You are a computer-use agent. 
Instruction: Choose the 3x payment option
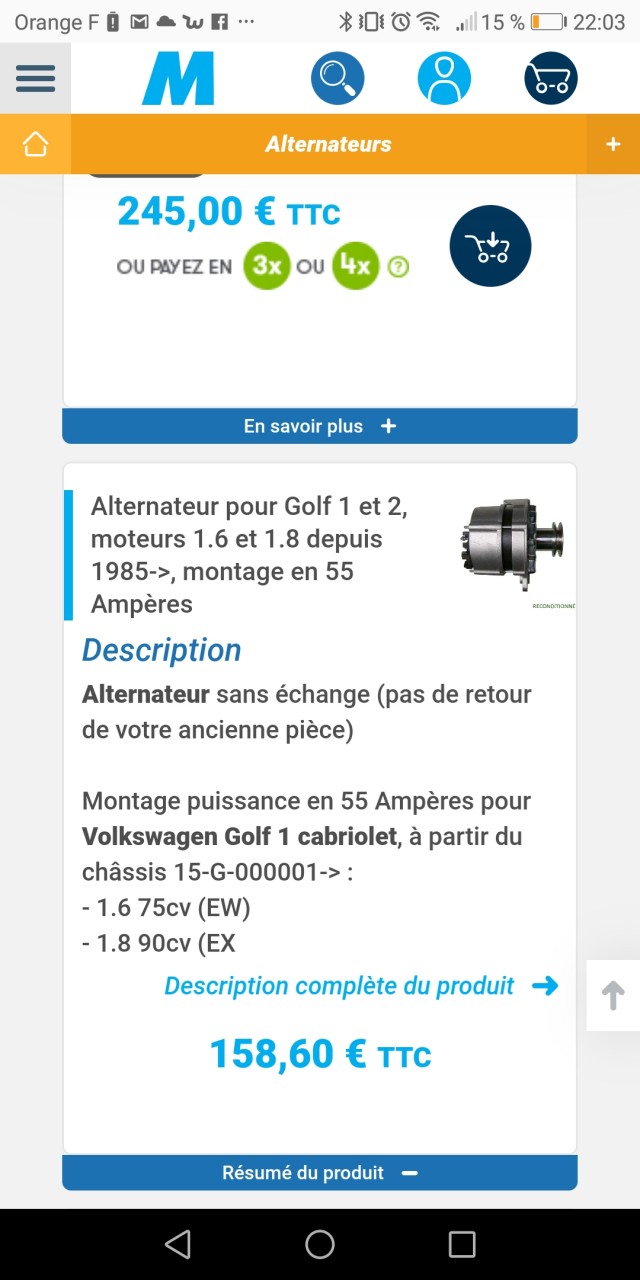coord(267,267)
